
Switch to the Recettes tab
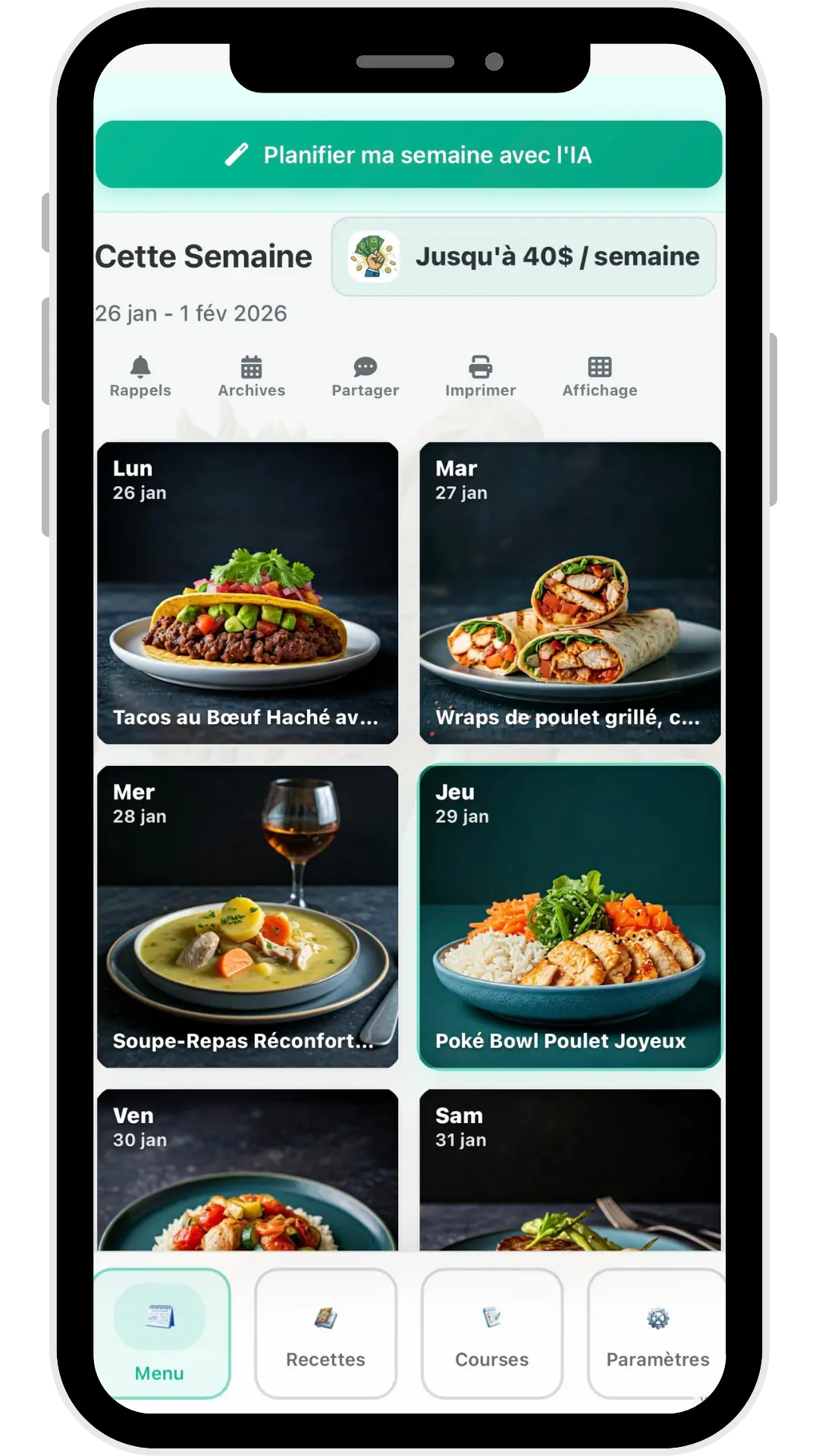[325, 1333]
